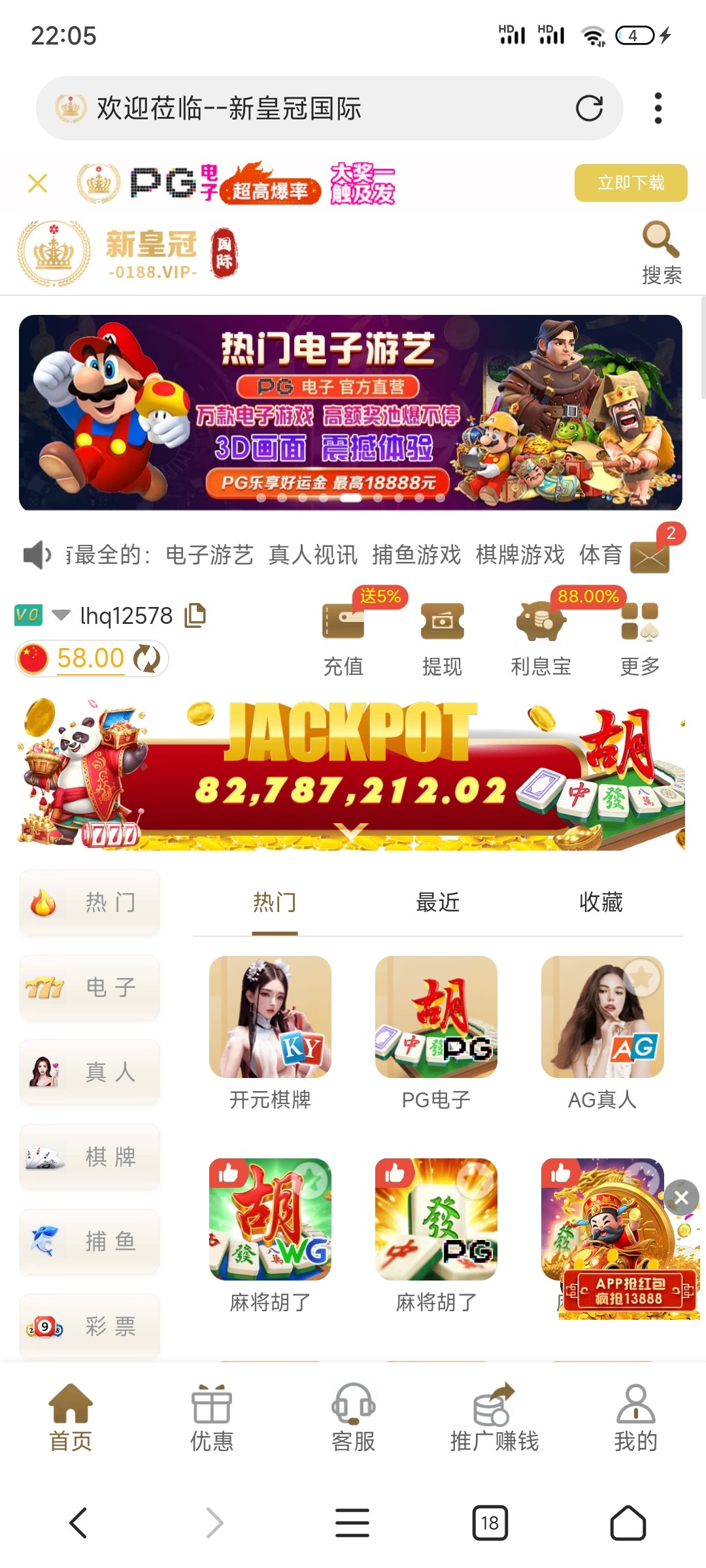The width and height of the screenshot is (706, 1568).
Task: Open browser tabs showing 18
Action: tap(490, 1524)
